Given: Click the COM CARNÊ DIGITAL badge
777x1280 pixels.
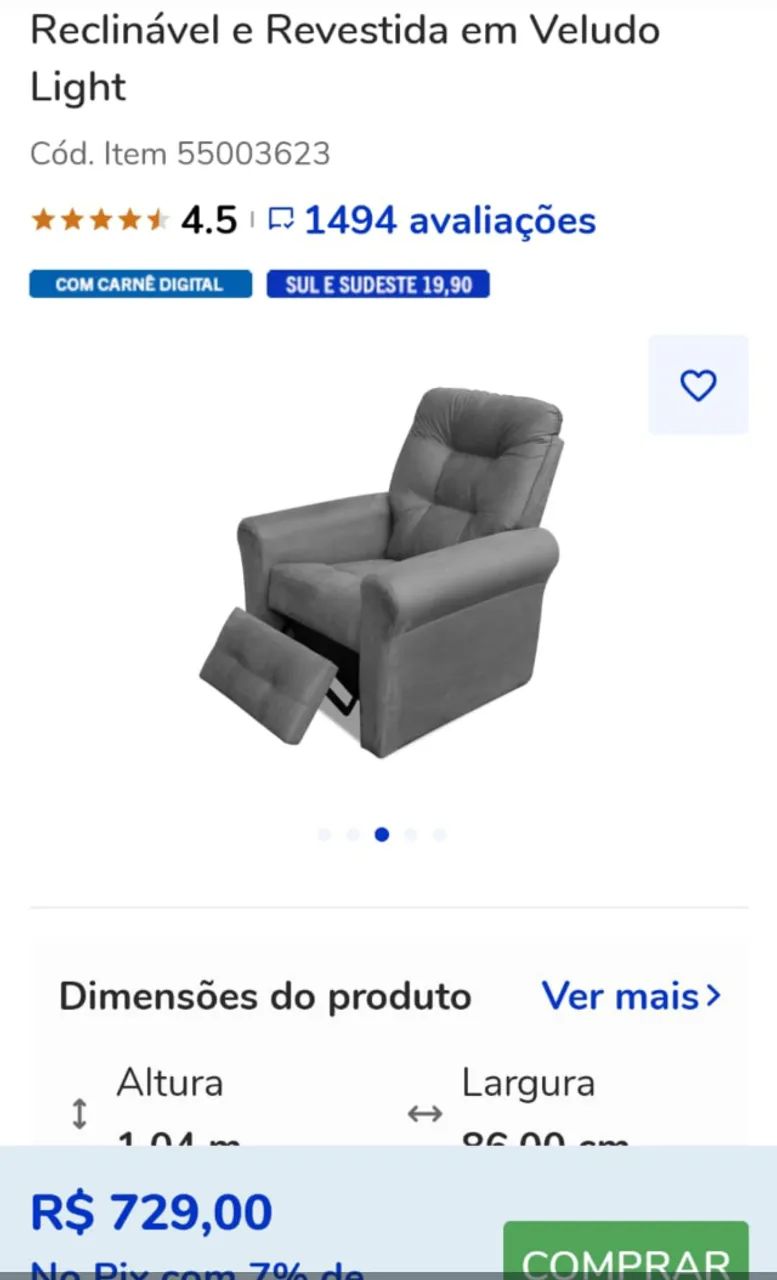Looking at the screenshot, I should [140, 284].
